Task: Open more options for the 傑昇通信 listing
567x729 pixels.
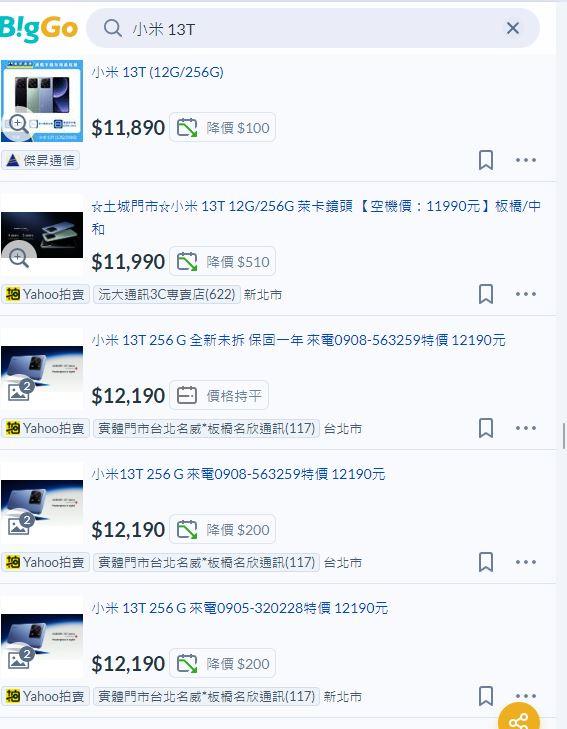Action: (x=526, y=160)
